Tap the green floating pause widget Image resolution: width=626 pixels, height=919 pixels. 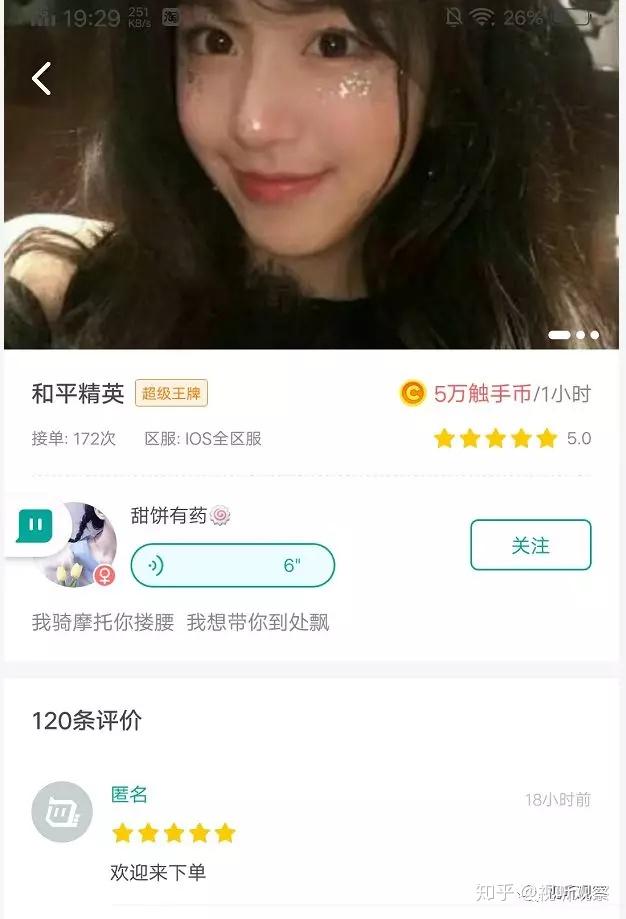tap(35, 525)
